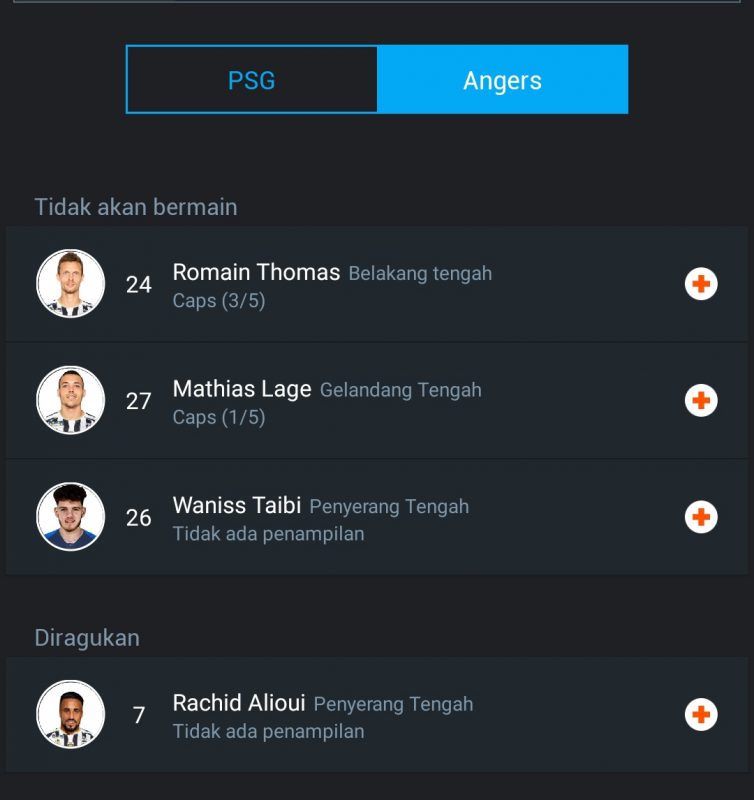This screenshot has height=800, width=754.
Task: View Waniss Taibi player details
Action: [x=376, y=518]
